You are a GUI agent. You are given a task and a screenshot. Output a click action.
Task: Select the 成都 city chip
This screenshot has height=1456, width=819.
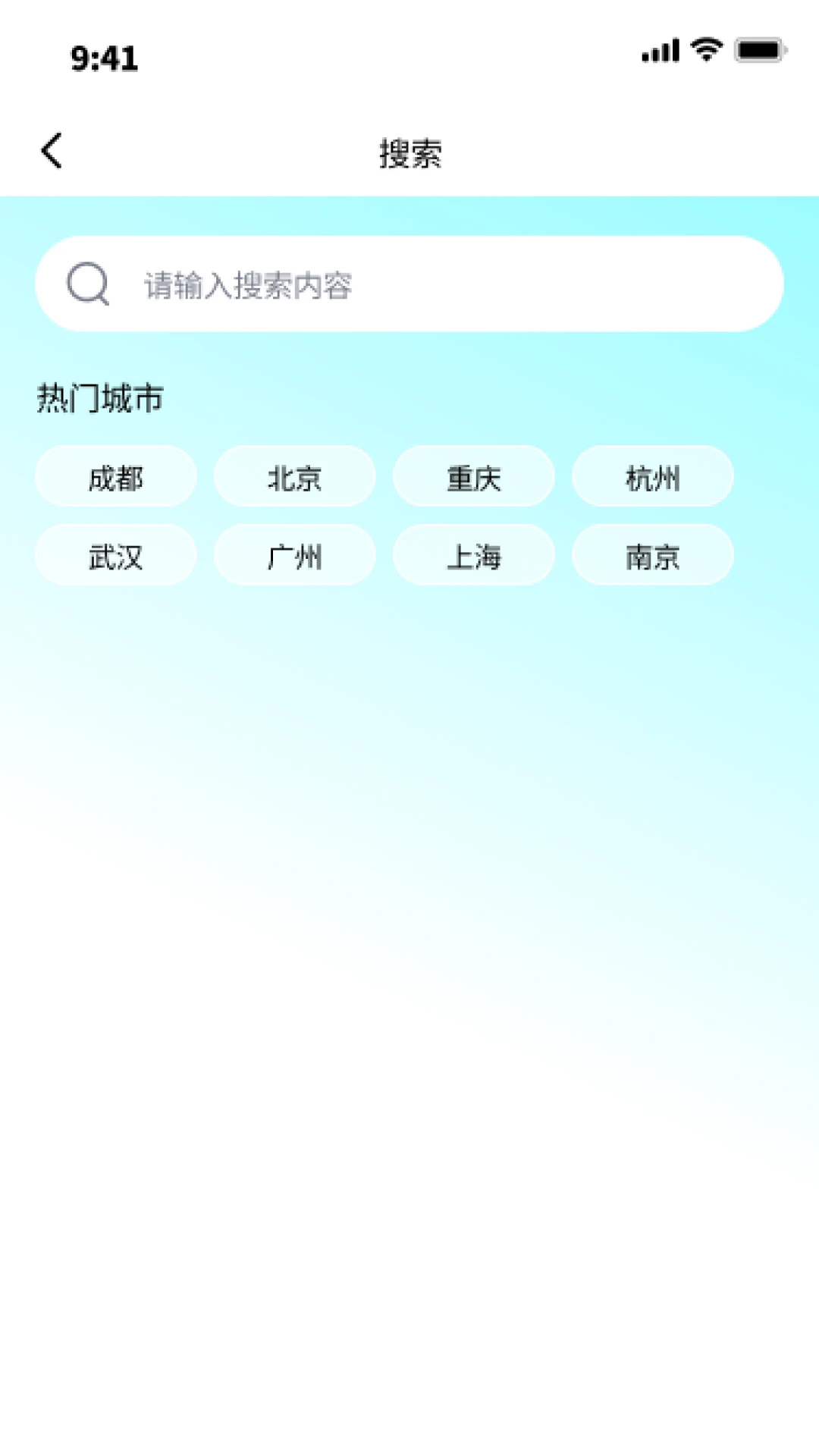(x=115, y=476)
